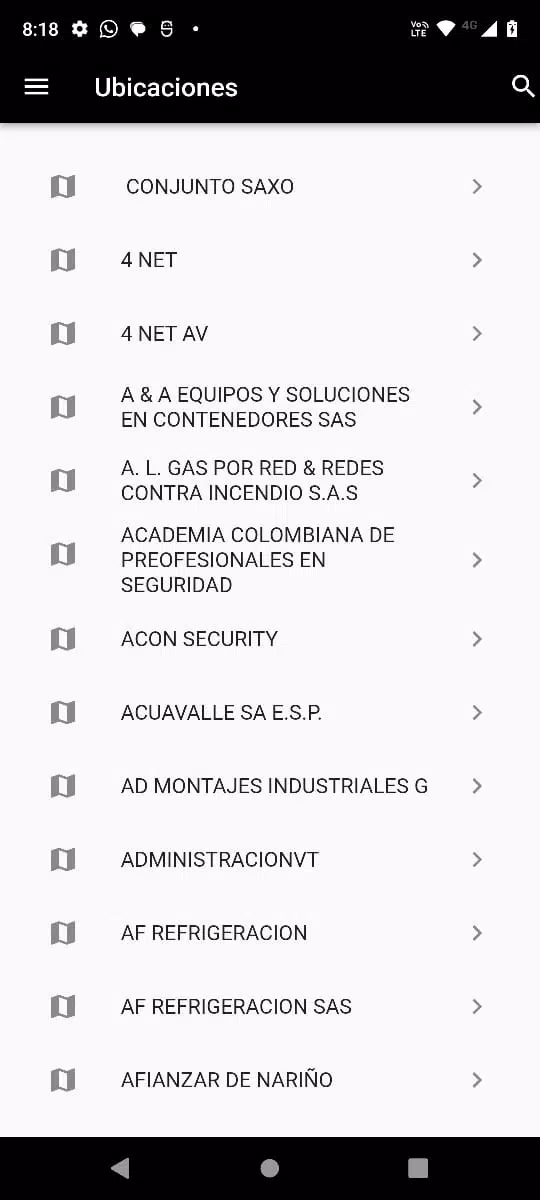Viewport: 540px width, 1200px height.
Task: Open A & A EQUIPOS Y SOLUCIONES row
Action: pyautogui.click(x=270, y=407)
